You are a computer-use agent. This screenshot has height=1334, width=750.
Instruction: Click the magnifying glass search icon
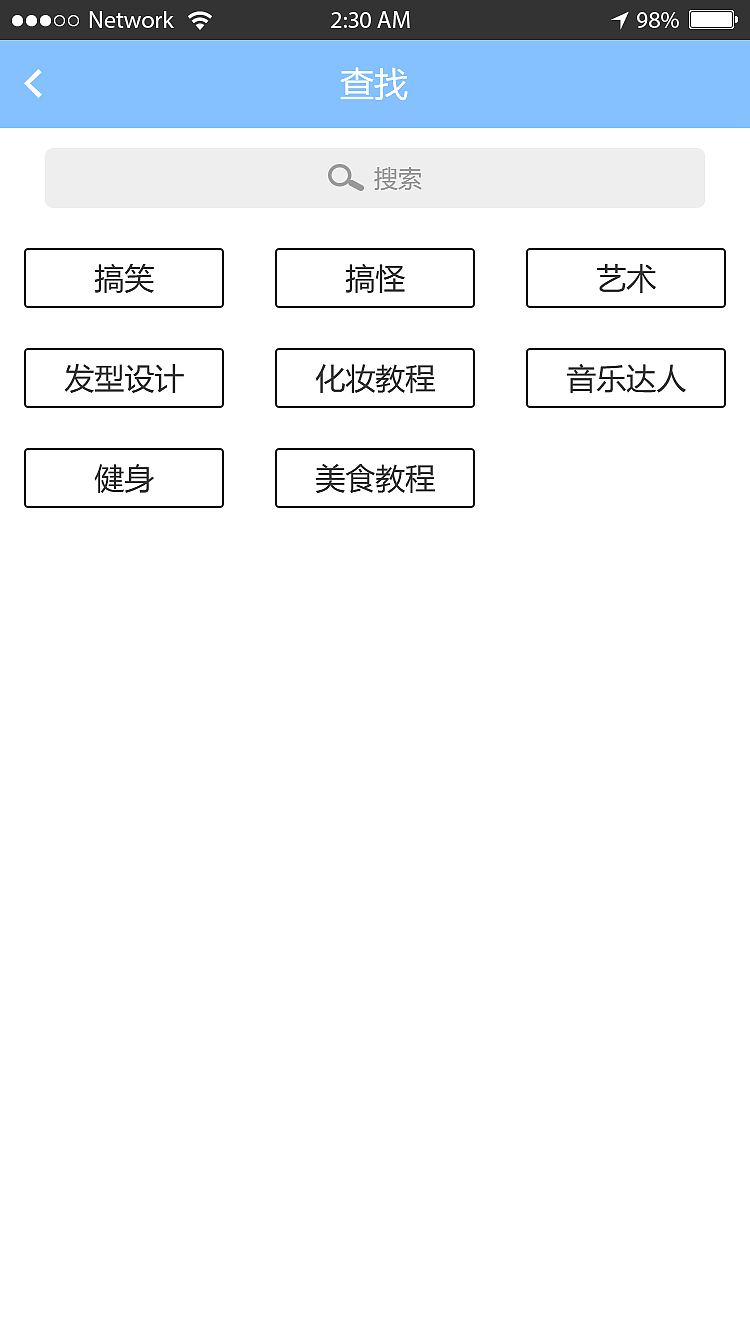point(344,177)
